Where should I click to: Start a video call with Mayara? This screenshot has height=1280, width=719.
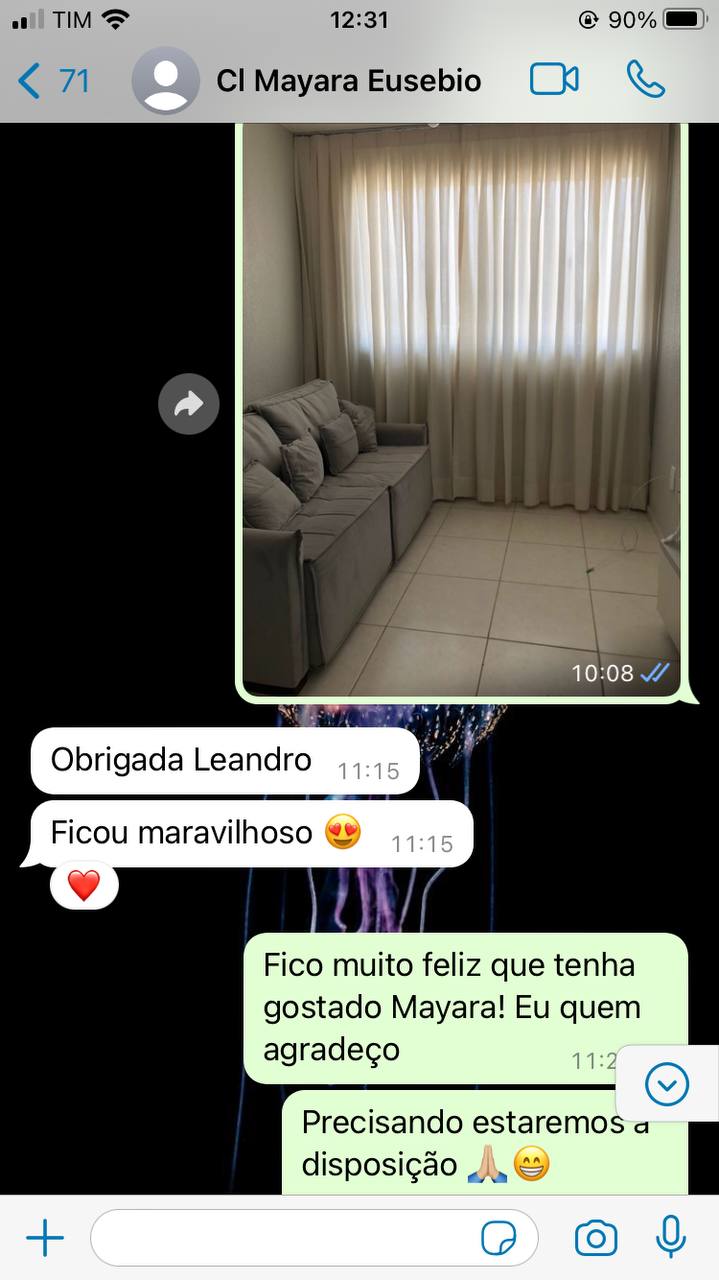(x=554, y=80)
